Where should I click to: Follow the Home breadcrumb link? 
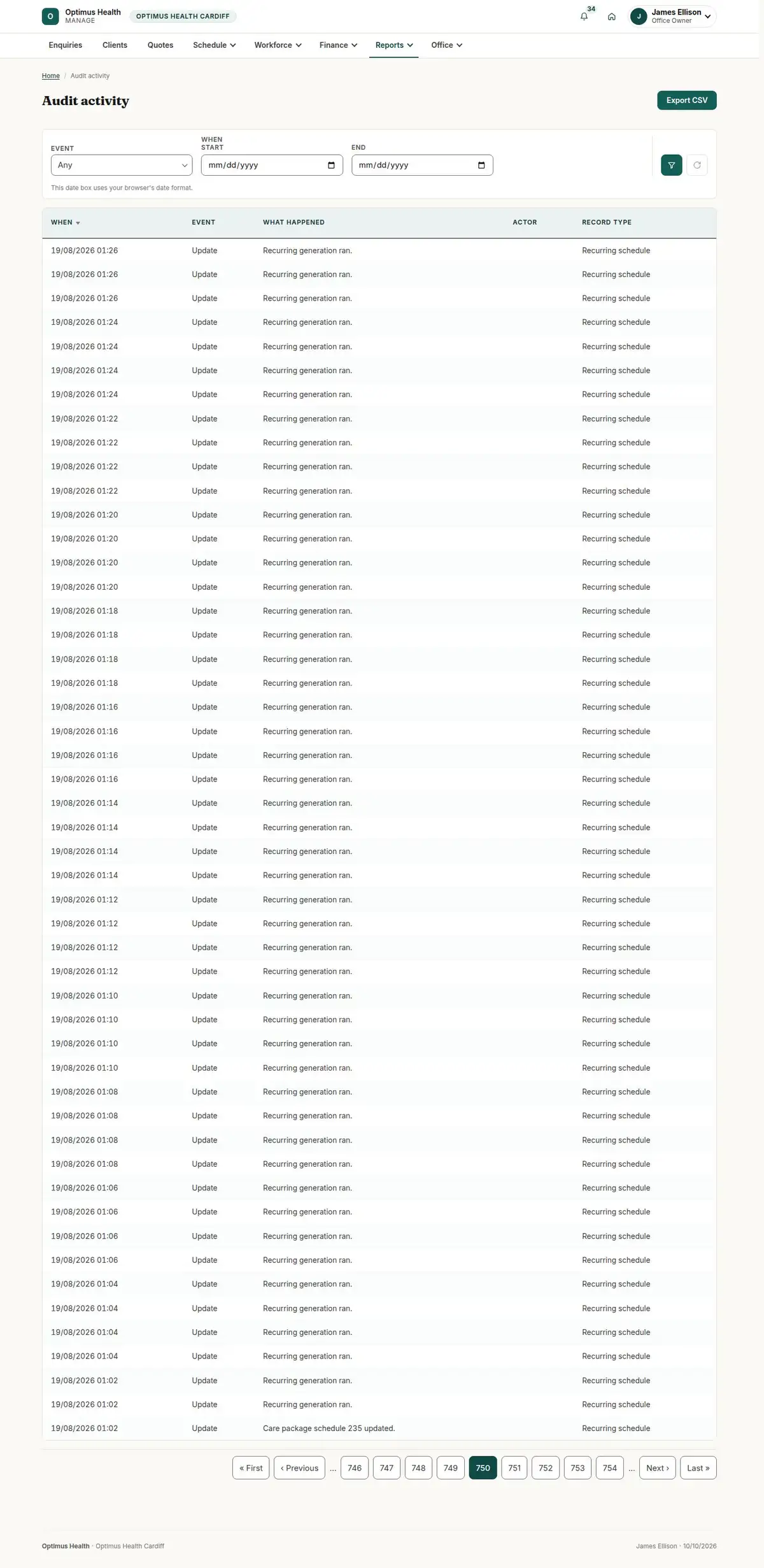(51, 76)
